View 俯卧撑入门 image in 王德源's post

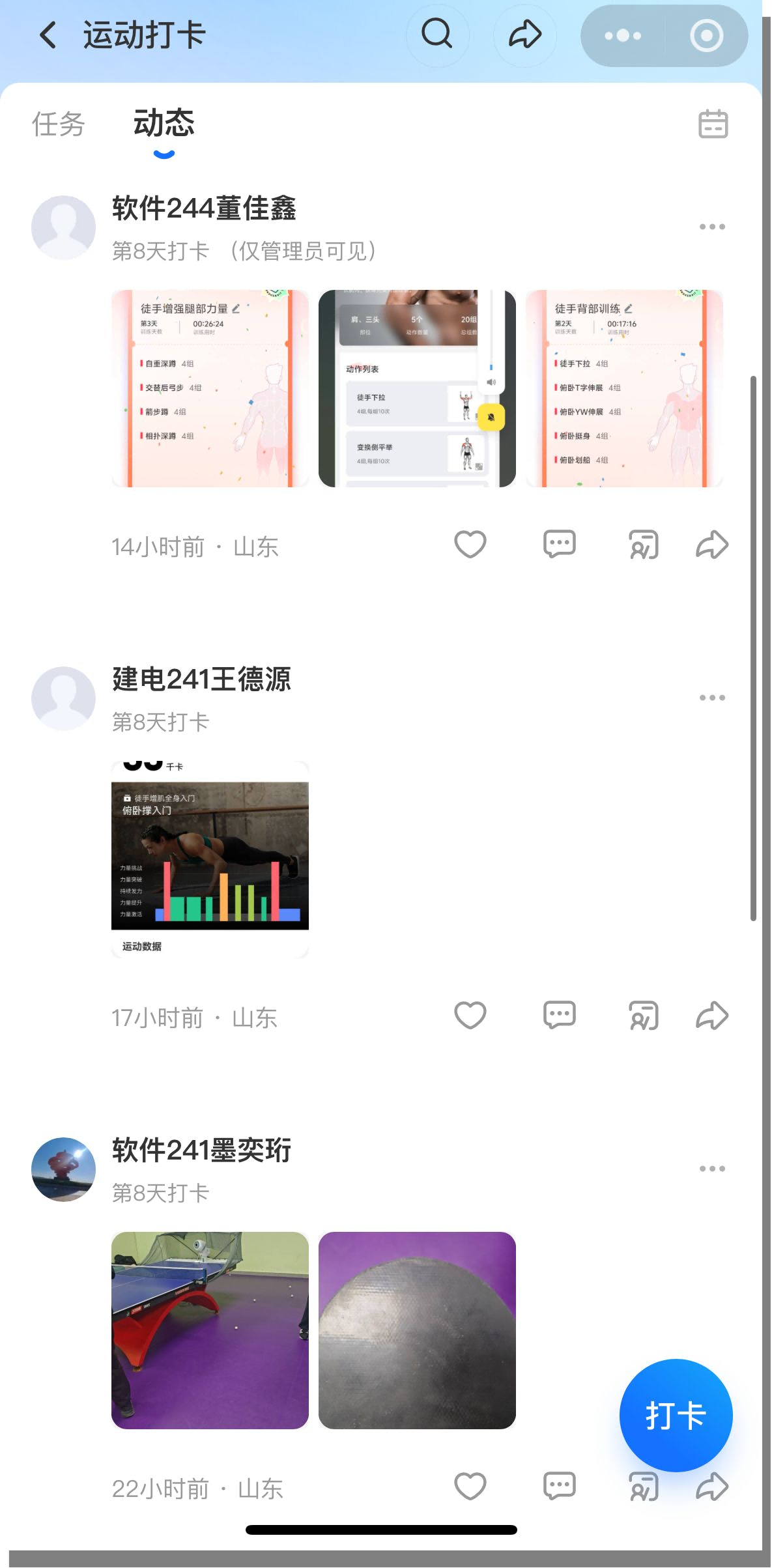210,859
